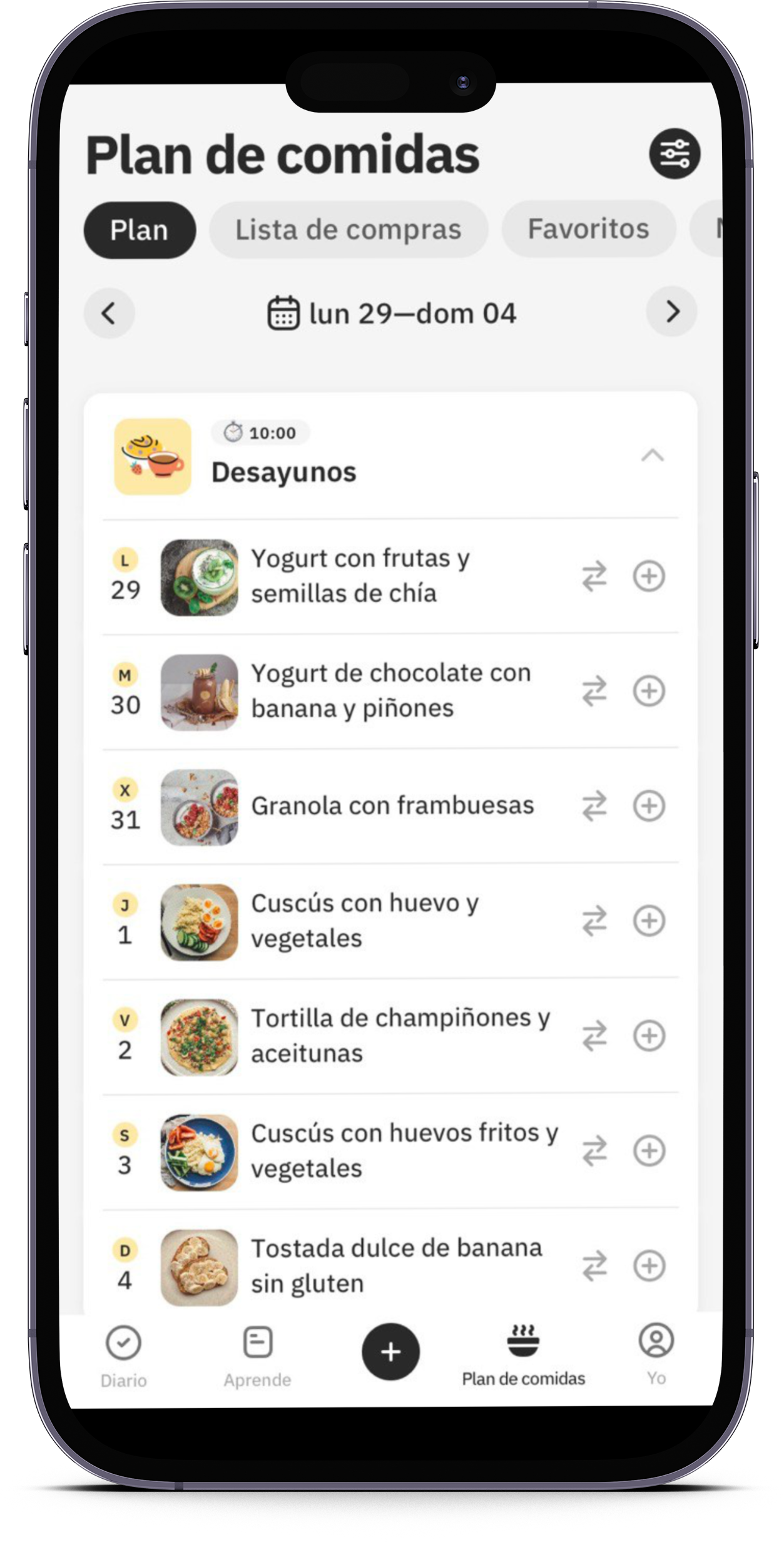Swap Tostada dulce de banana sin gluten
The image size is (784, 1542).
coord(594,1265)
